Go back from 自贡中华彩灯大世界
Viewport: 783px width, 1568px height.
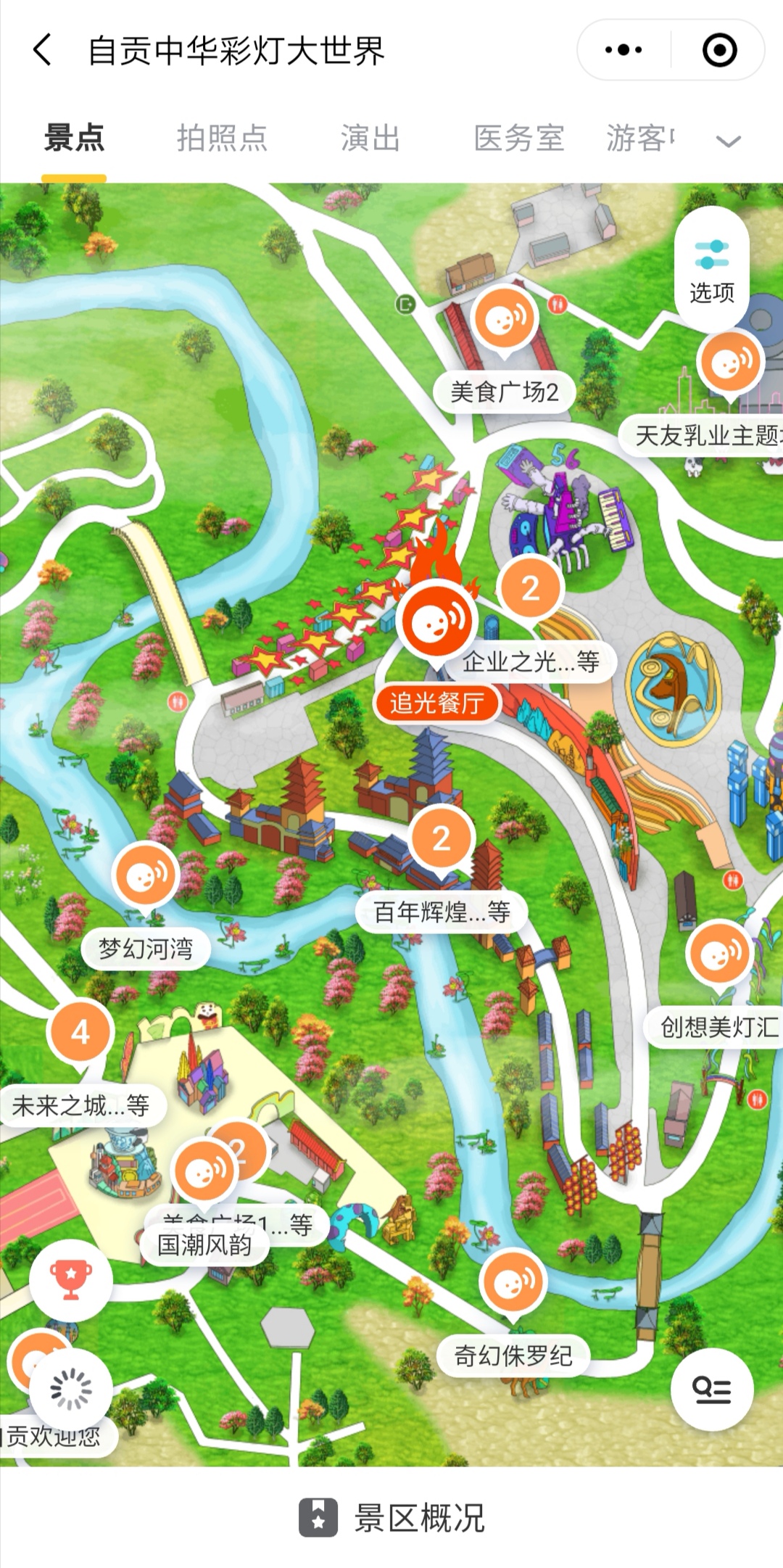(x=43, y=50)
